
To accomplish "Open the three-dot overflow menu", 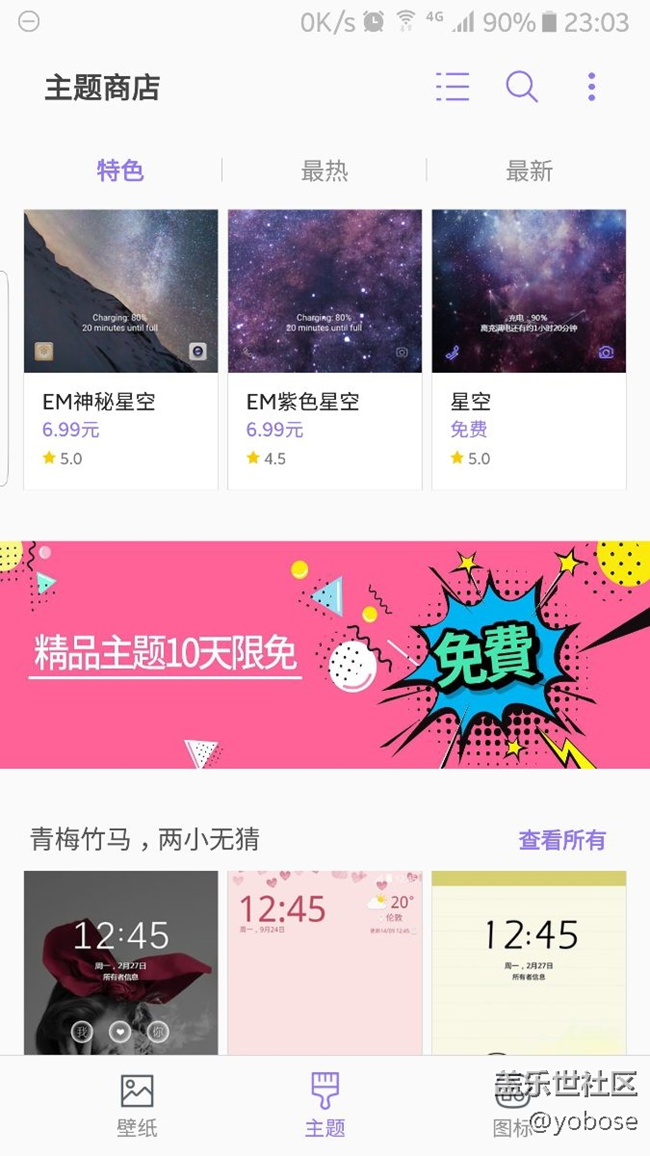I will click(x=591, y=87).
